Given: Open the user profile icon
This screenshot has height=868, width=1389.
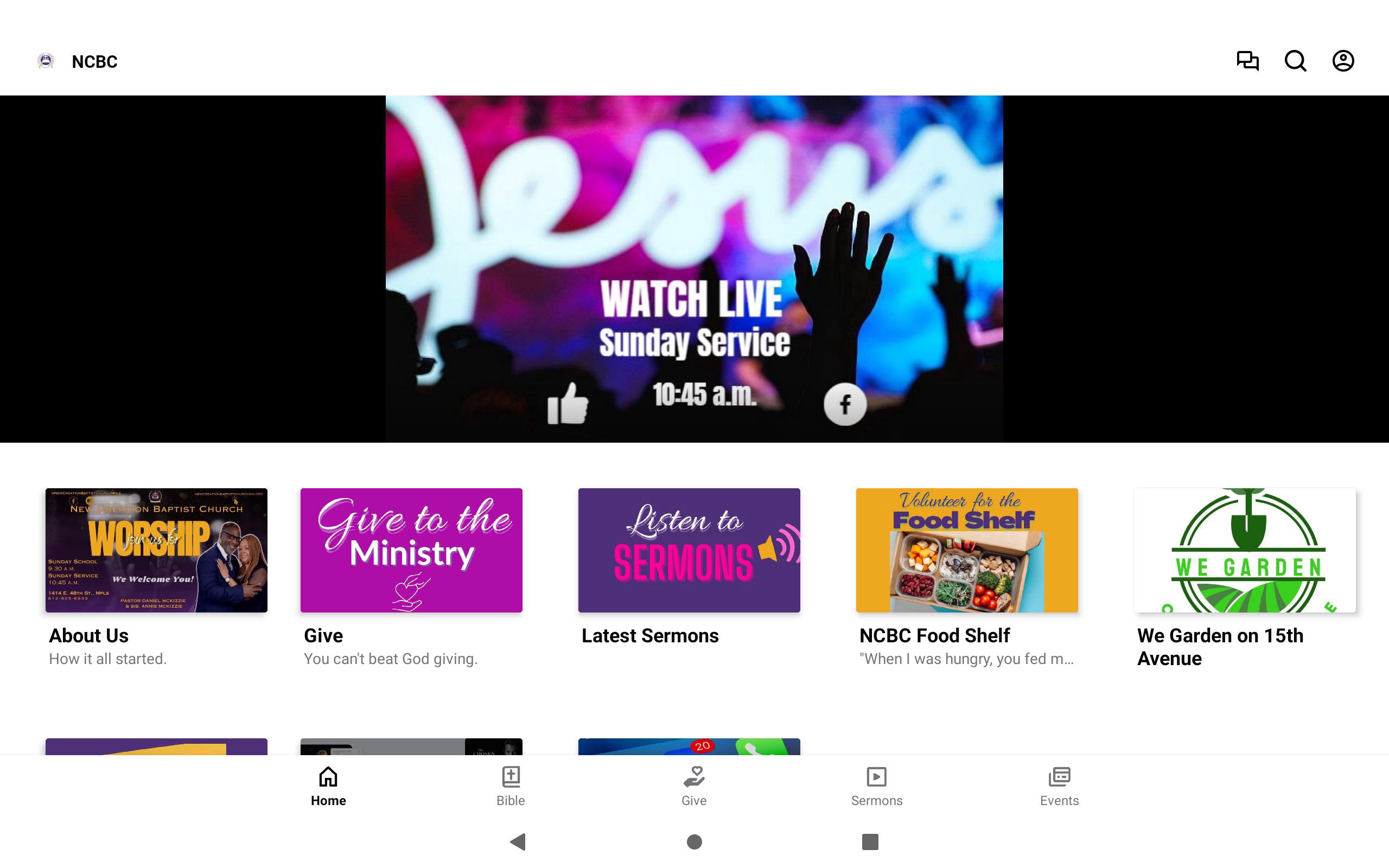Looking at the screenshot, I should point(1342,61).
